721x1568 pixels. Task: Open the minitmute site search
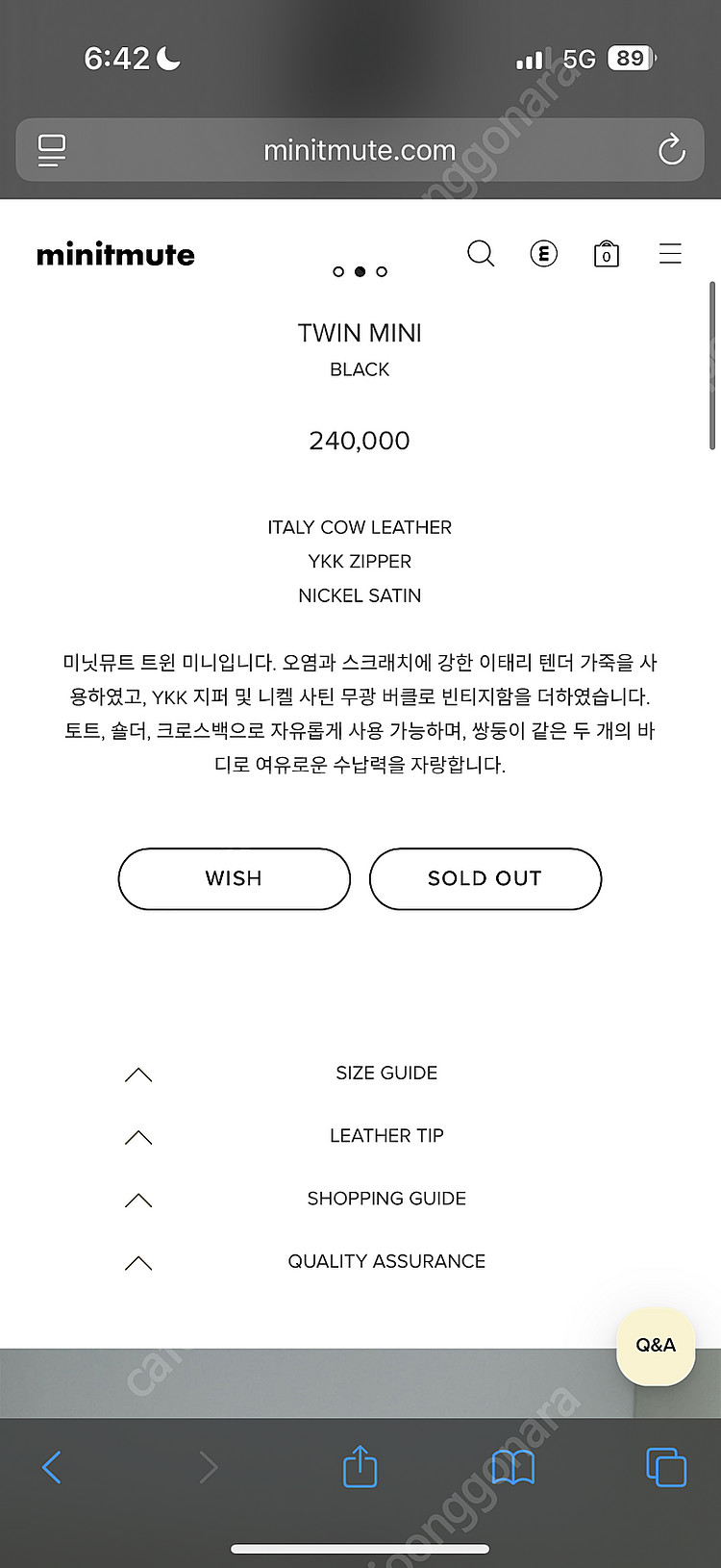point(481,254)
